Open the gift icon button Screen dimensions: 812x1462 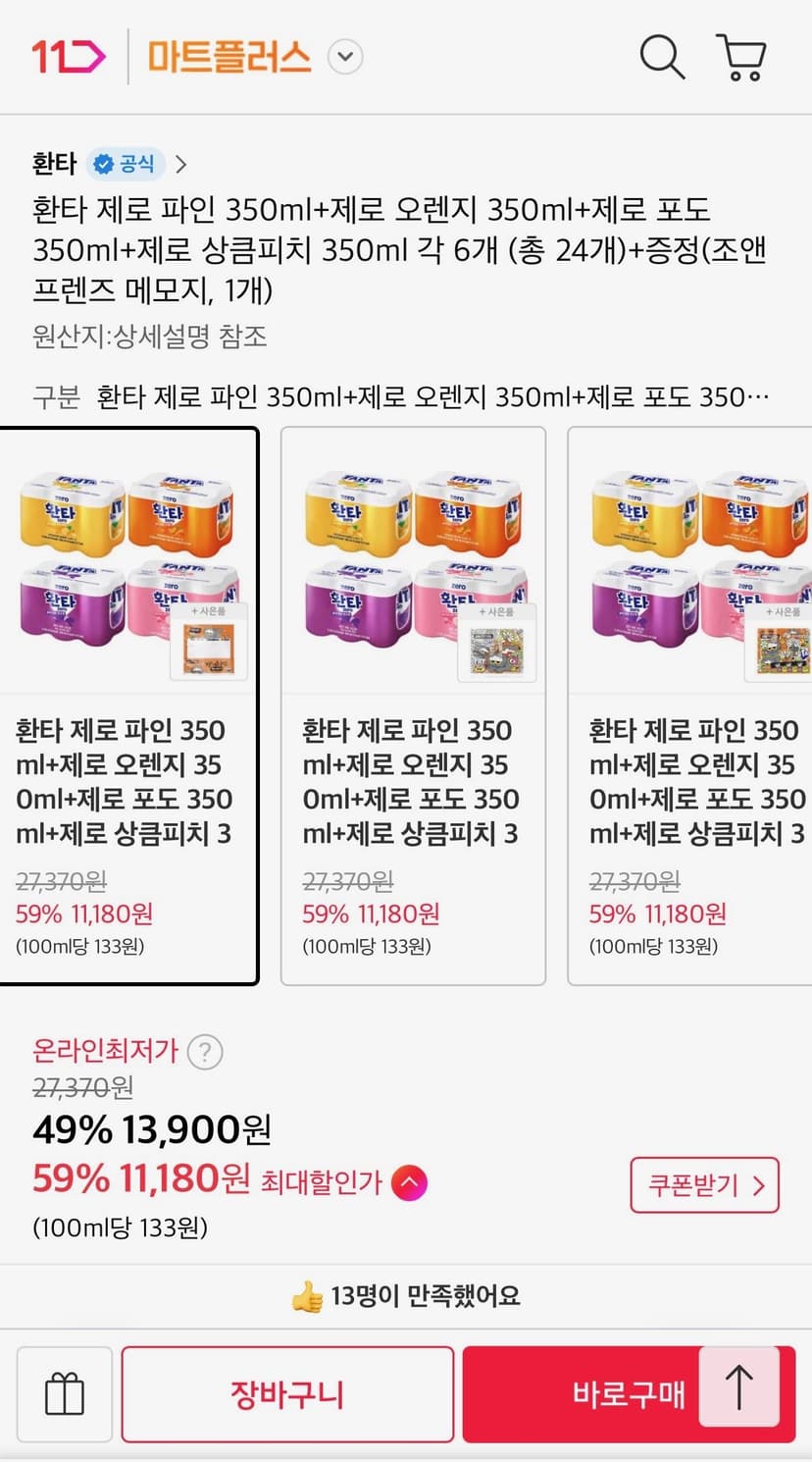point(65,1394)
